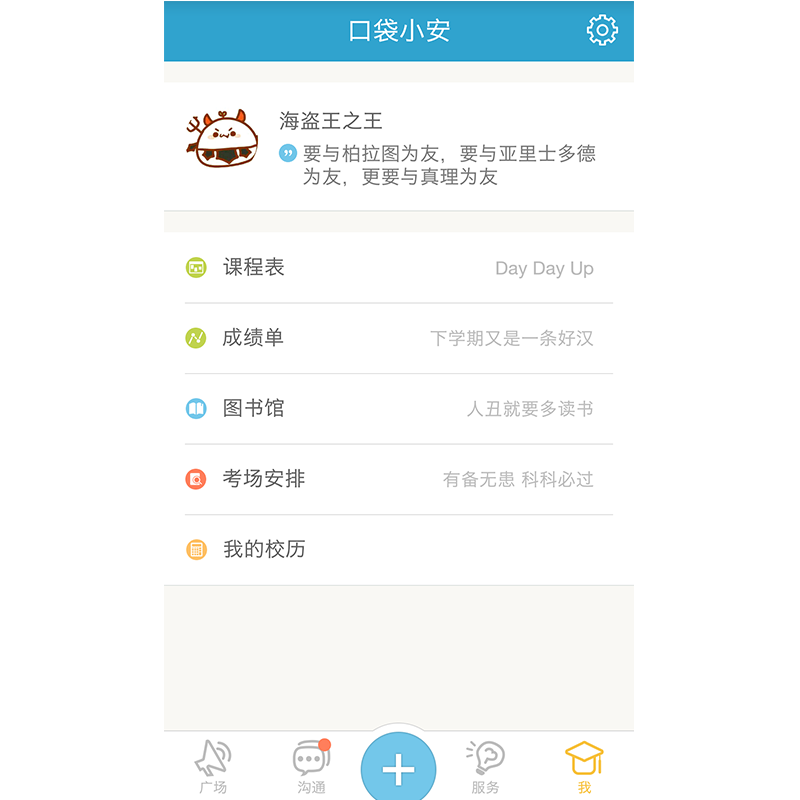This screenshot has width=800, height=800.
Task: Switch to the 广场 tab
Action: [x=212, y=767]
